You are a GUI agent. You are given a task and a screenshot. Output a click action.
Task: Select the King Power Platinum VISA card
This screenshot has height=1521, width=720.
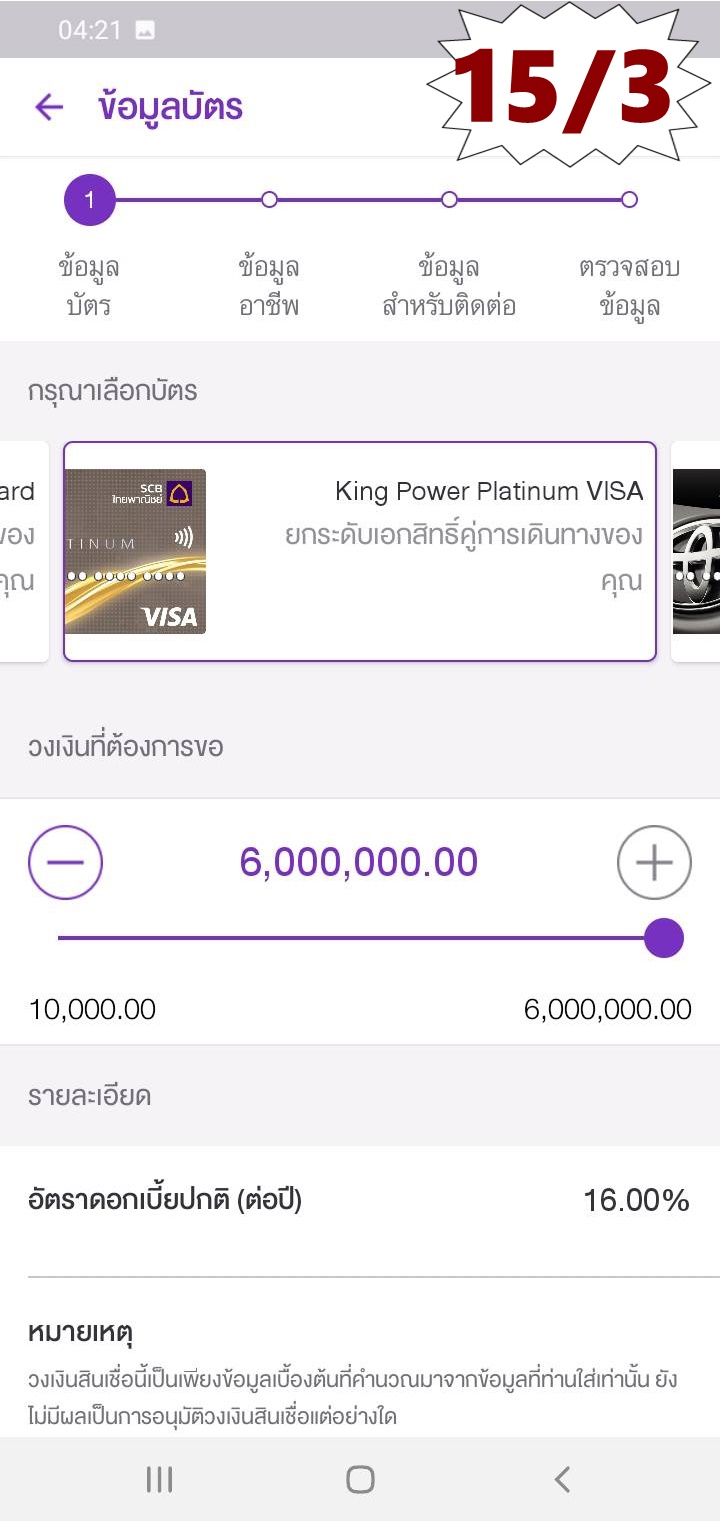(x=360, y=551)
